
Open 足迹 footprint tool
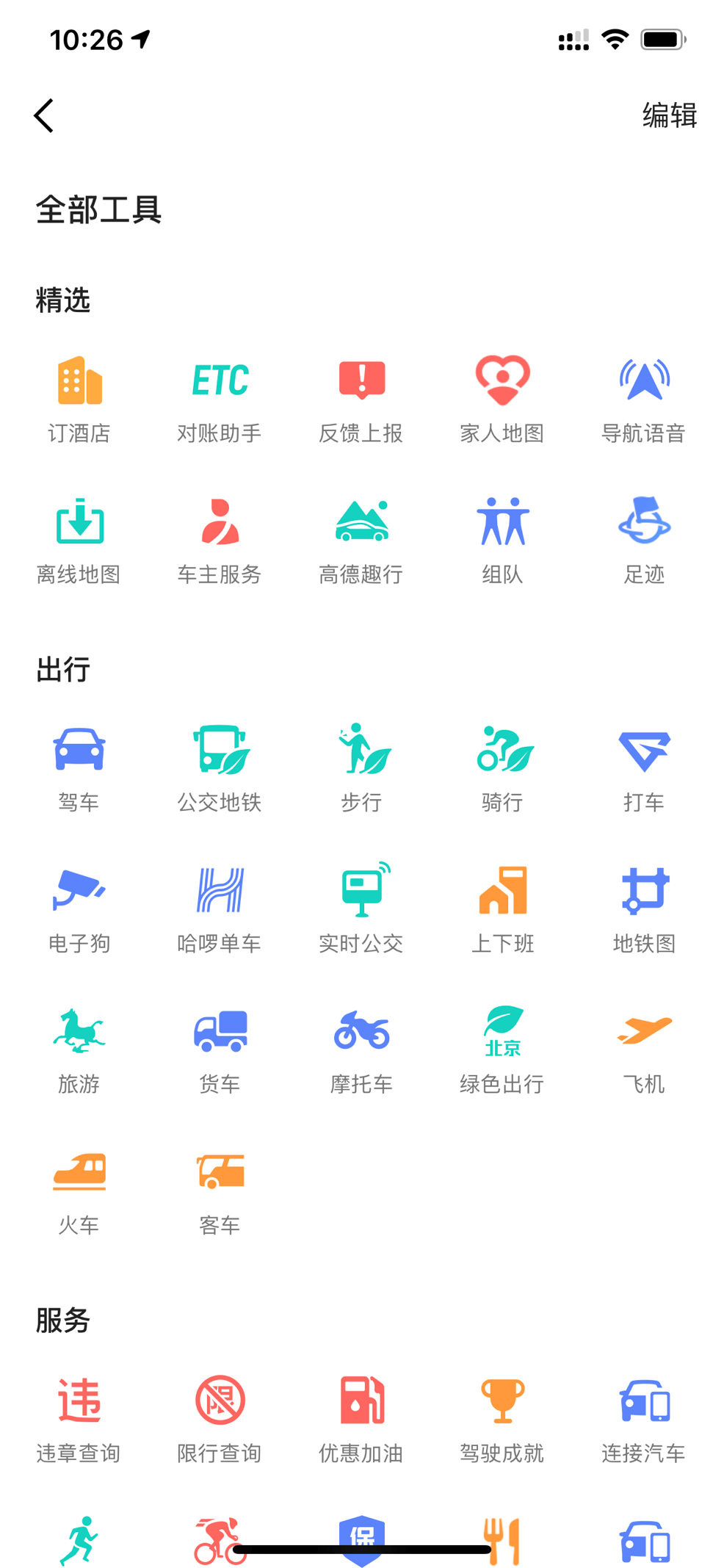pyautogui.click(x=644, y=541)
